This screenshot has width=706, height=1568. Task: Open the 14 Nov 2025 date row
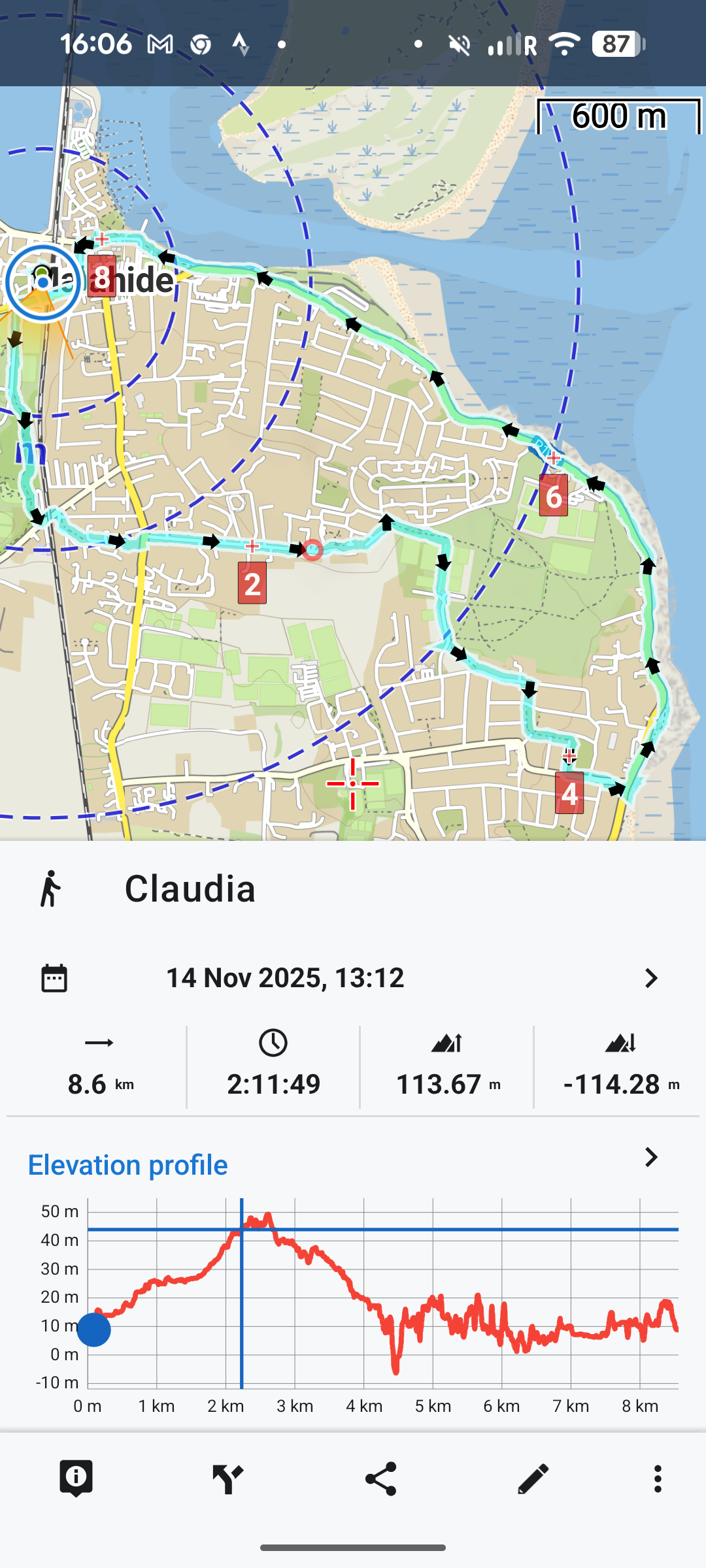tap(353, 978)
